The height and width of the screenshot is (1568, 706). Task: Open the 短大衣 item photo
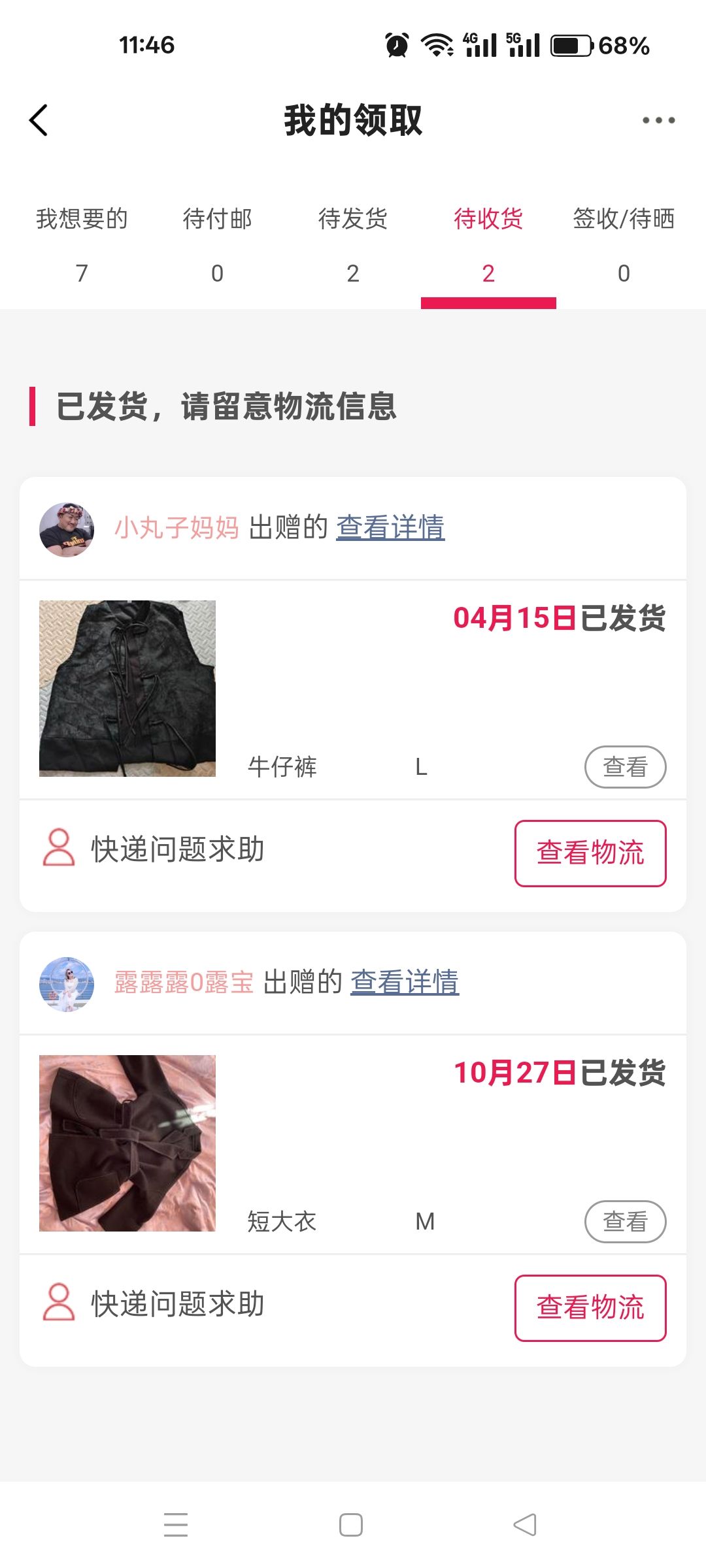coord(127,1143)
